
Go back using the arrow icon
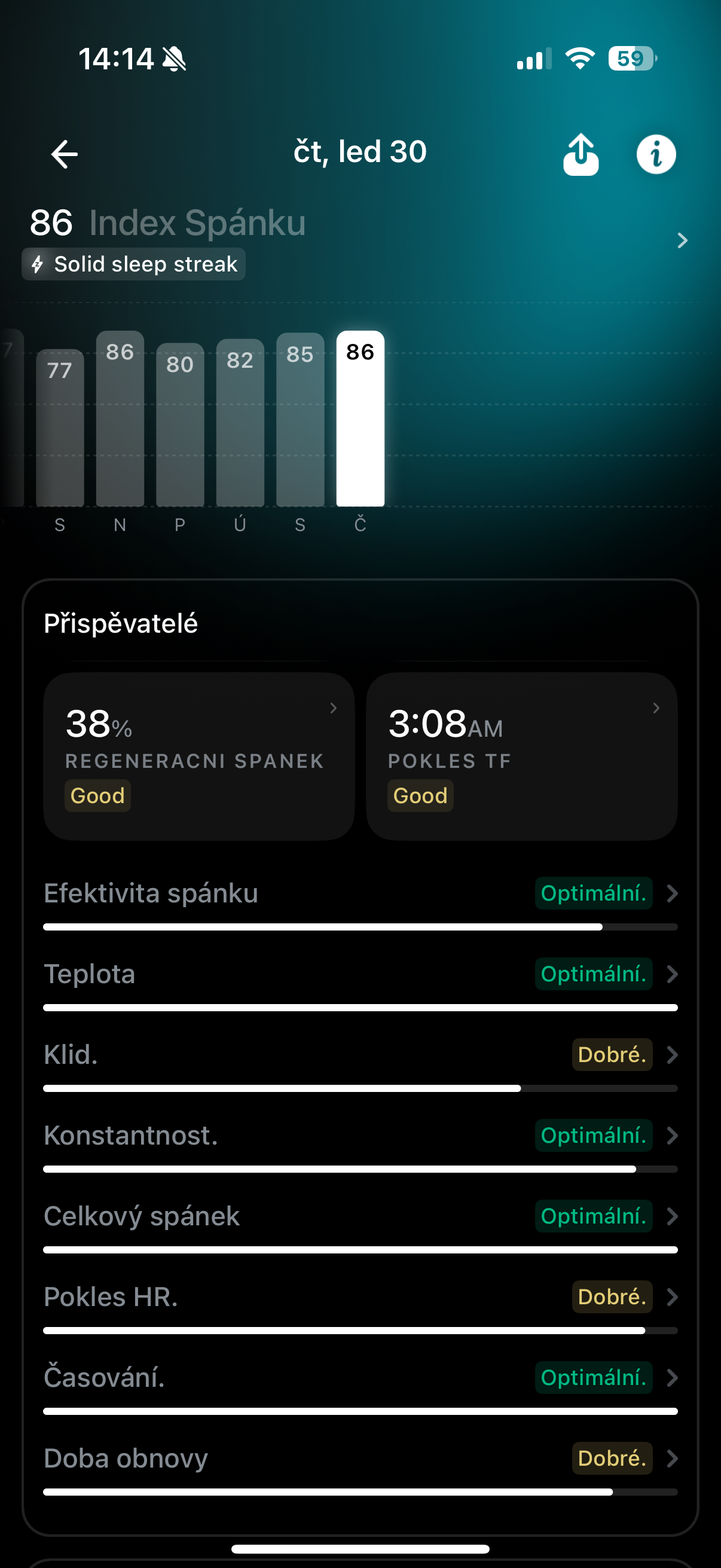click(x=64, y=154)
